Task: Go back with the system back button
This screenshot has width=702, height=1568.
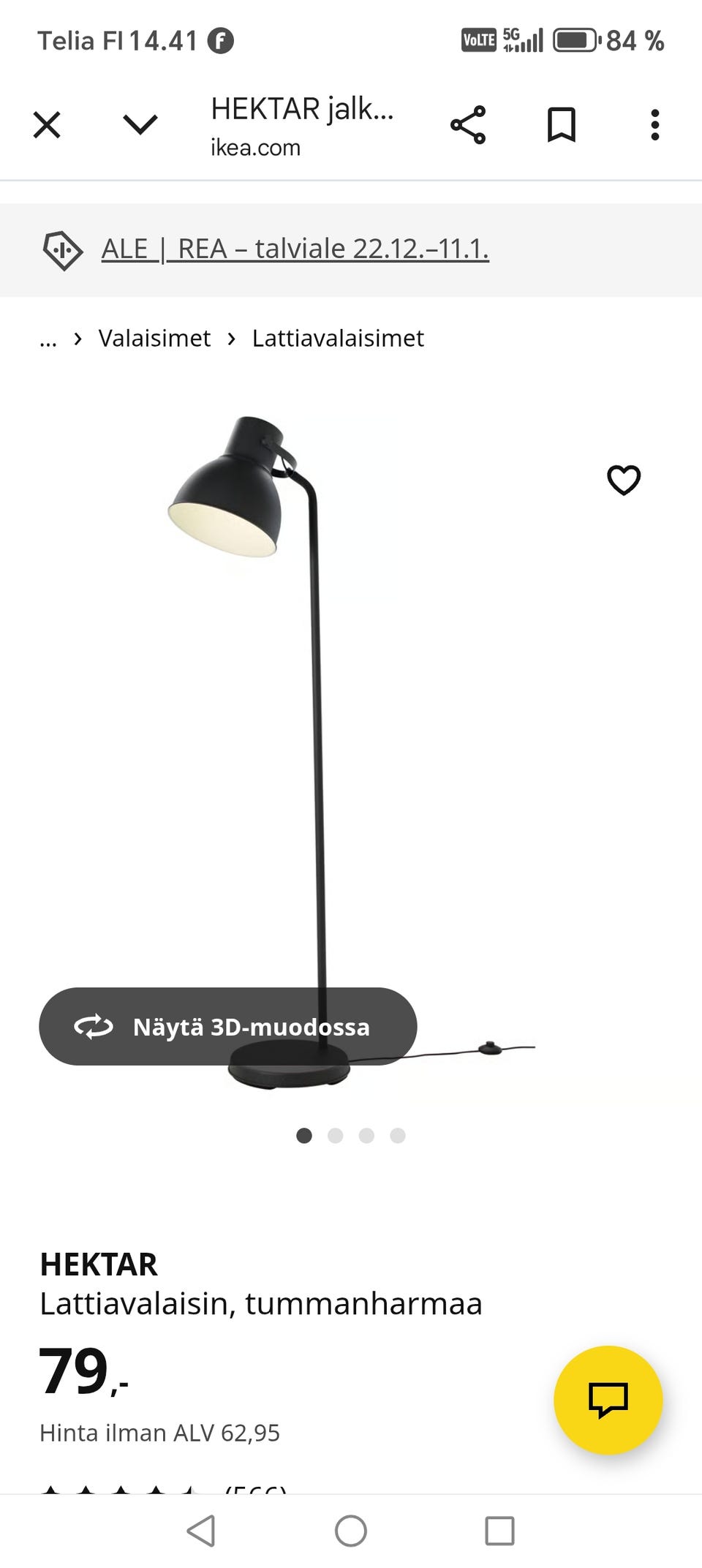Action: [x=201, y=1530]
